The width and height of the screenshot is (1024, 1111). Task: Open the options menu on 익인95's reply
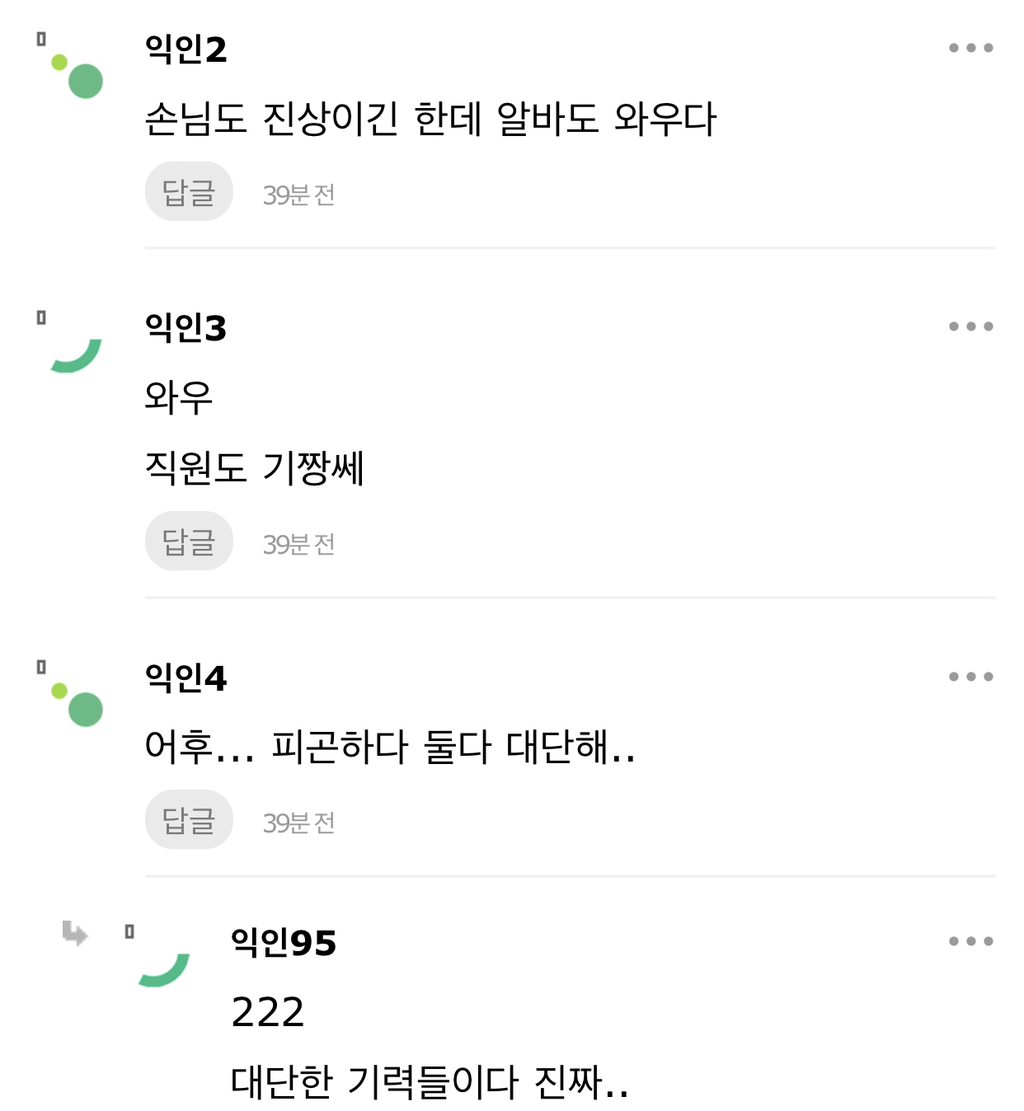point(969,940)
